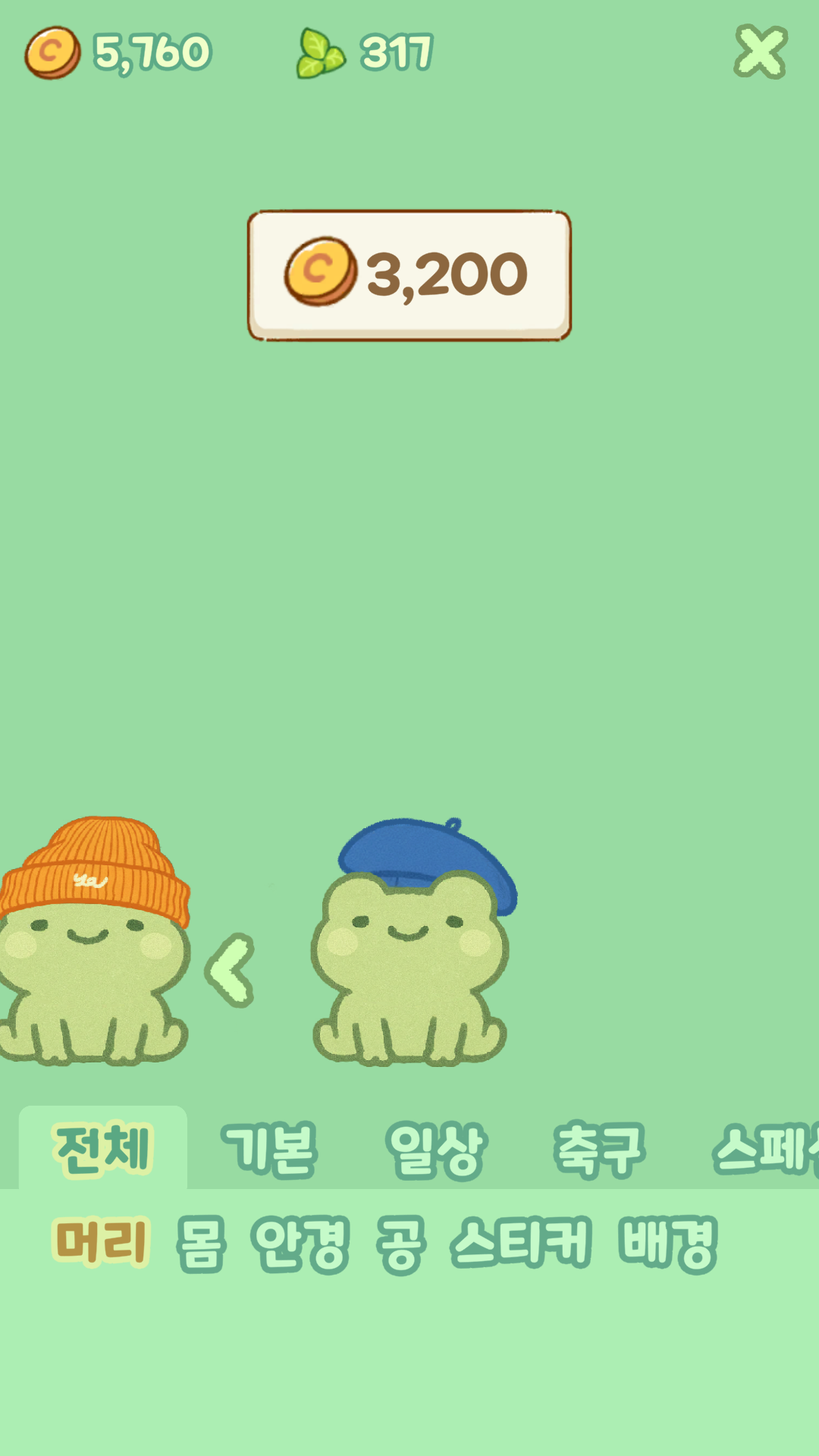
Task: Select the 머리 item filter
Action: (x=101, y=1242)
